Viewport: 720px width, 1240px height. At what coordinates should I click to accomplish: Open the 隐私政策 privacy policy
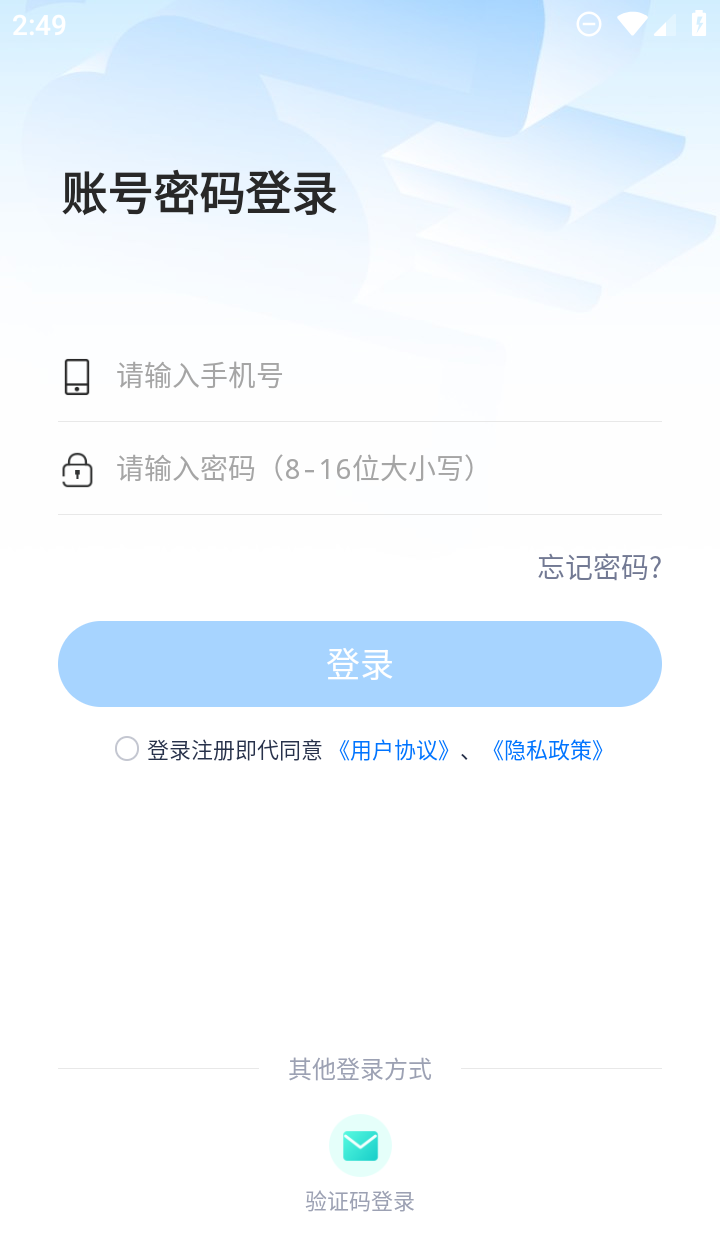pyautogui.click(x=547, y=750)
